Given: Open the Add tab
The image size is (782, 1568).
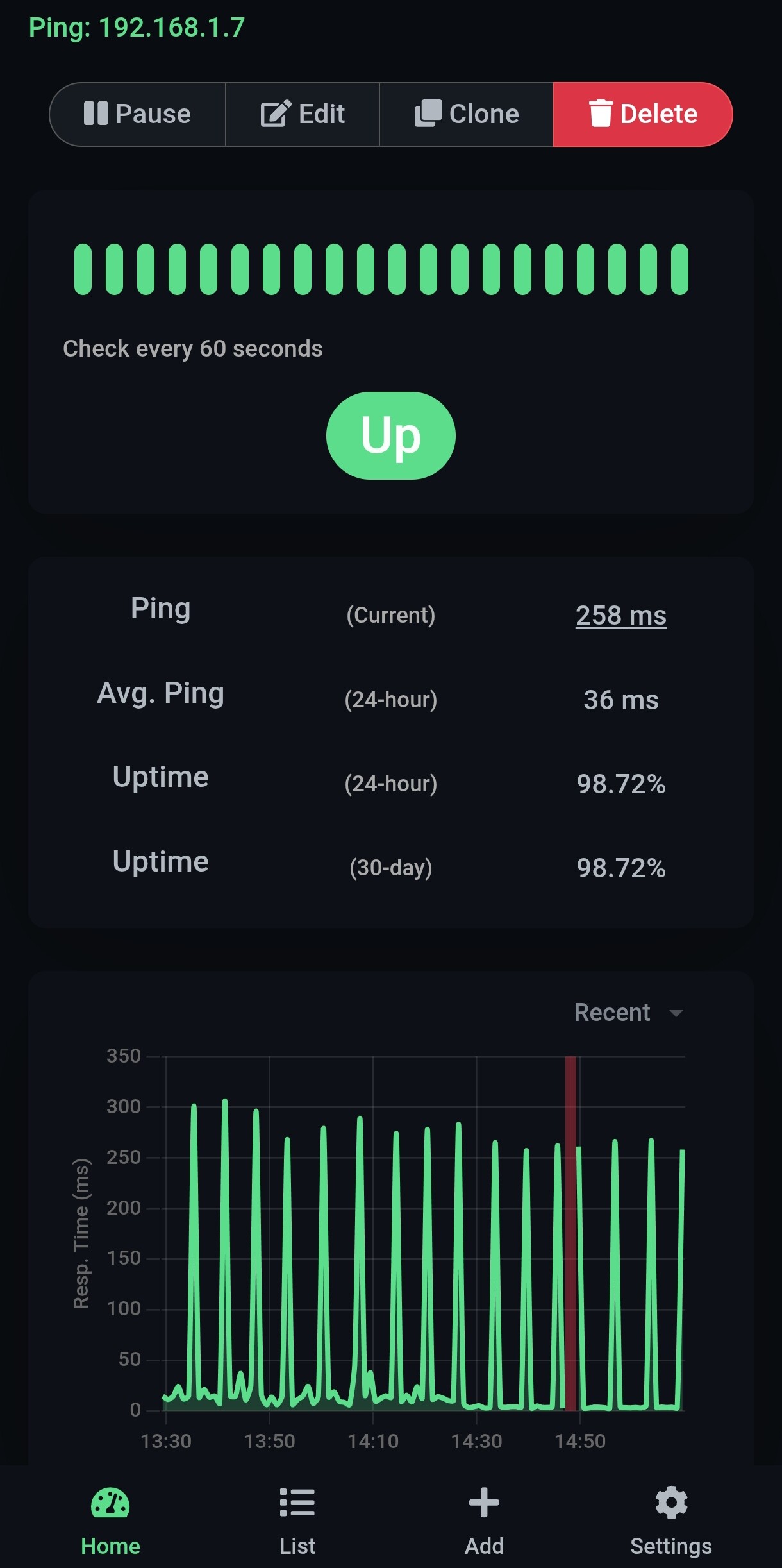Looking at the screenshot, I should click(484, 1521).
